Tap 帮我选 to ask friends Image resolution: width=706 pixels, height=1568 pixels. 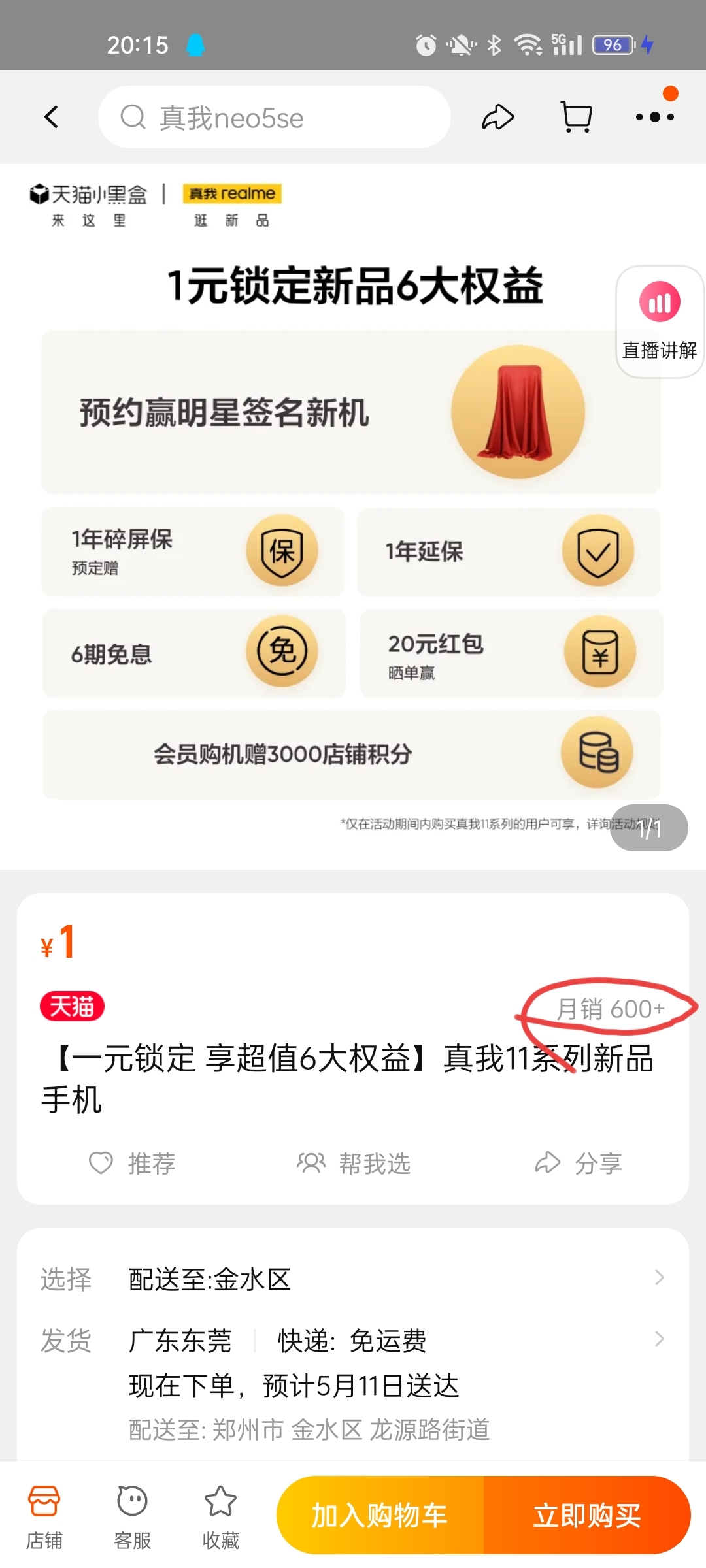(354, 1164)
